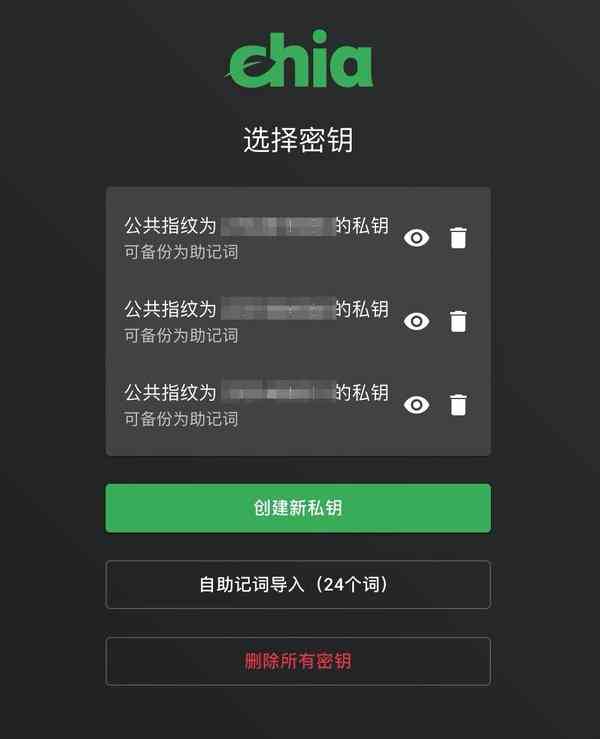View details of the second private key
The height and width of the screenshot is (739, 600).
[x=416, y=321]
